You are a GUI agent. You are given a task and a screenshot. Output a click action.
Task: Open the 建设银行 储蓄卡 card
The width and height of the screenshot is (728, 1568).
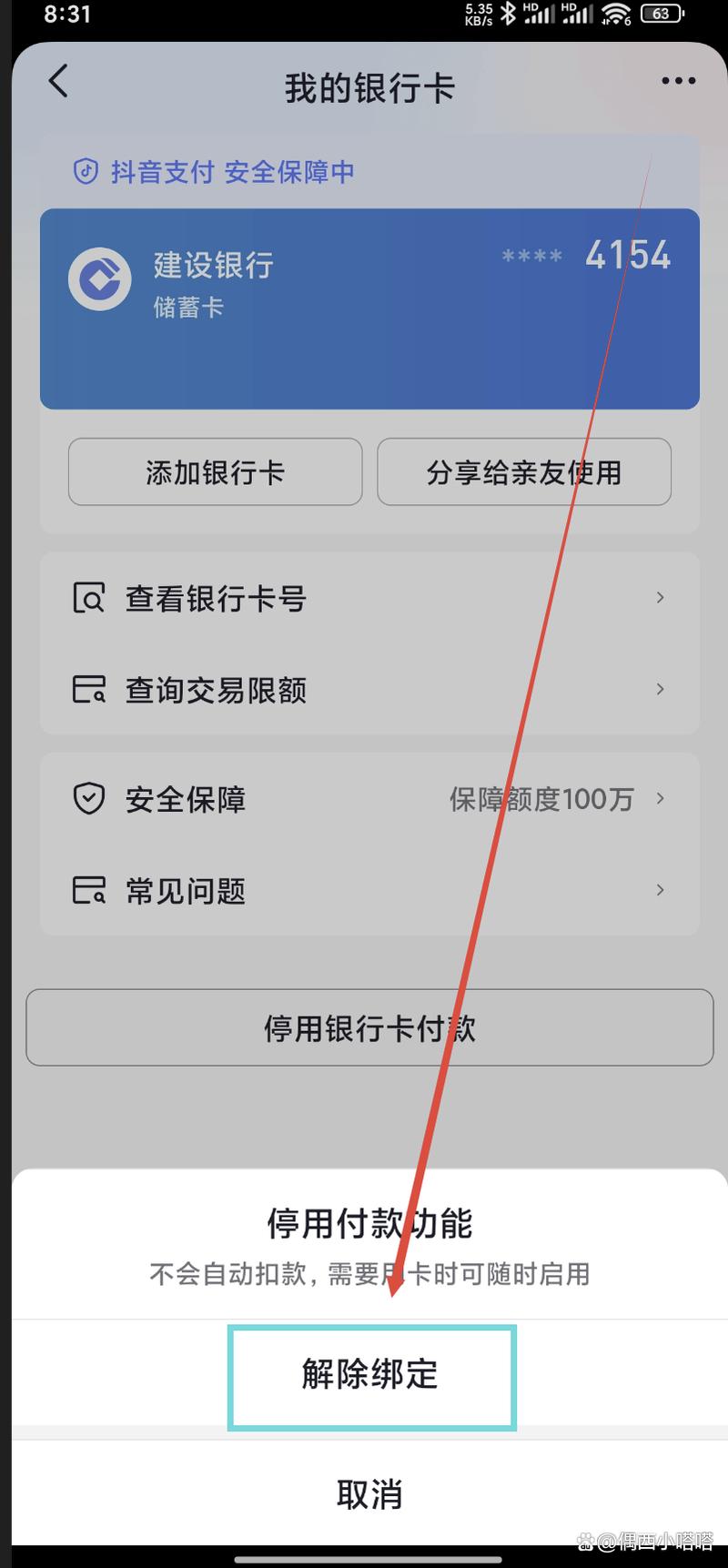369,308
